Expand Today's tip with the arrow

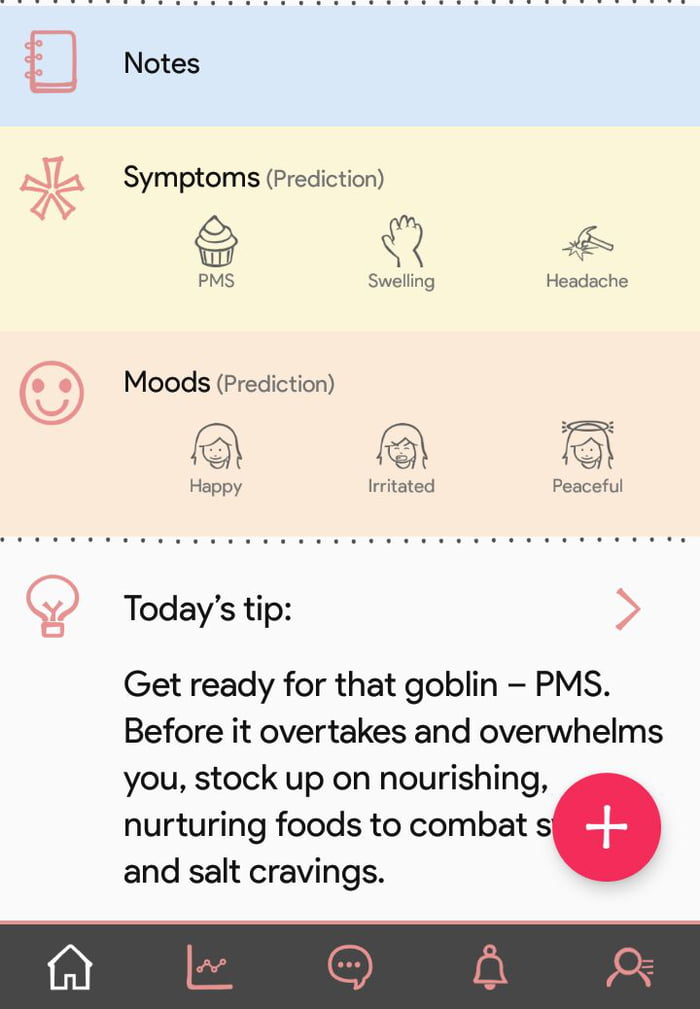click(627, 608)
